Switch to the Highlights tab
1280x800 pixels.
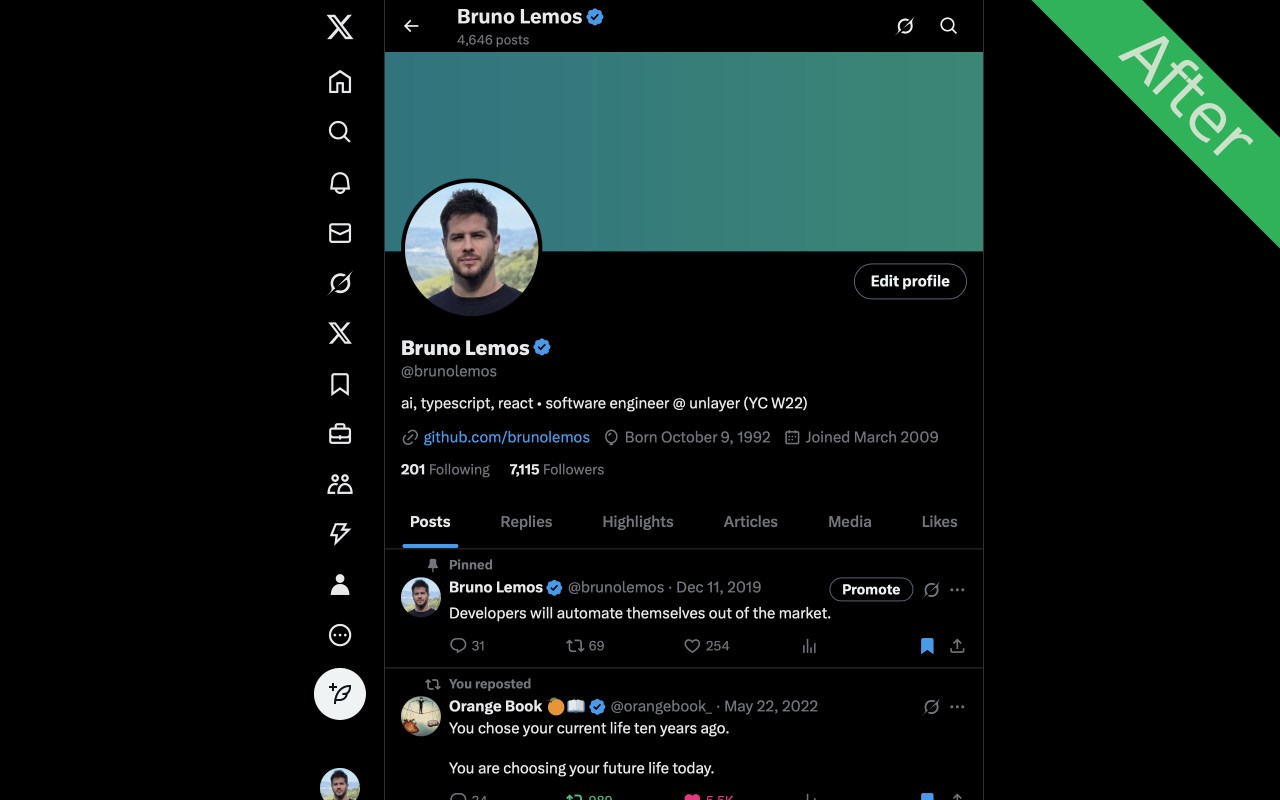point(637,522)
